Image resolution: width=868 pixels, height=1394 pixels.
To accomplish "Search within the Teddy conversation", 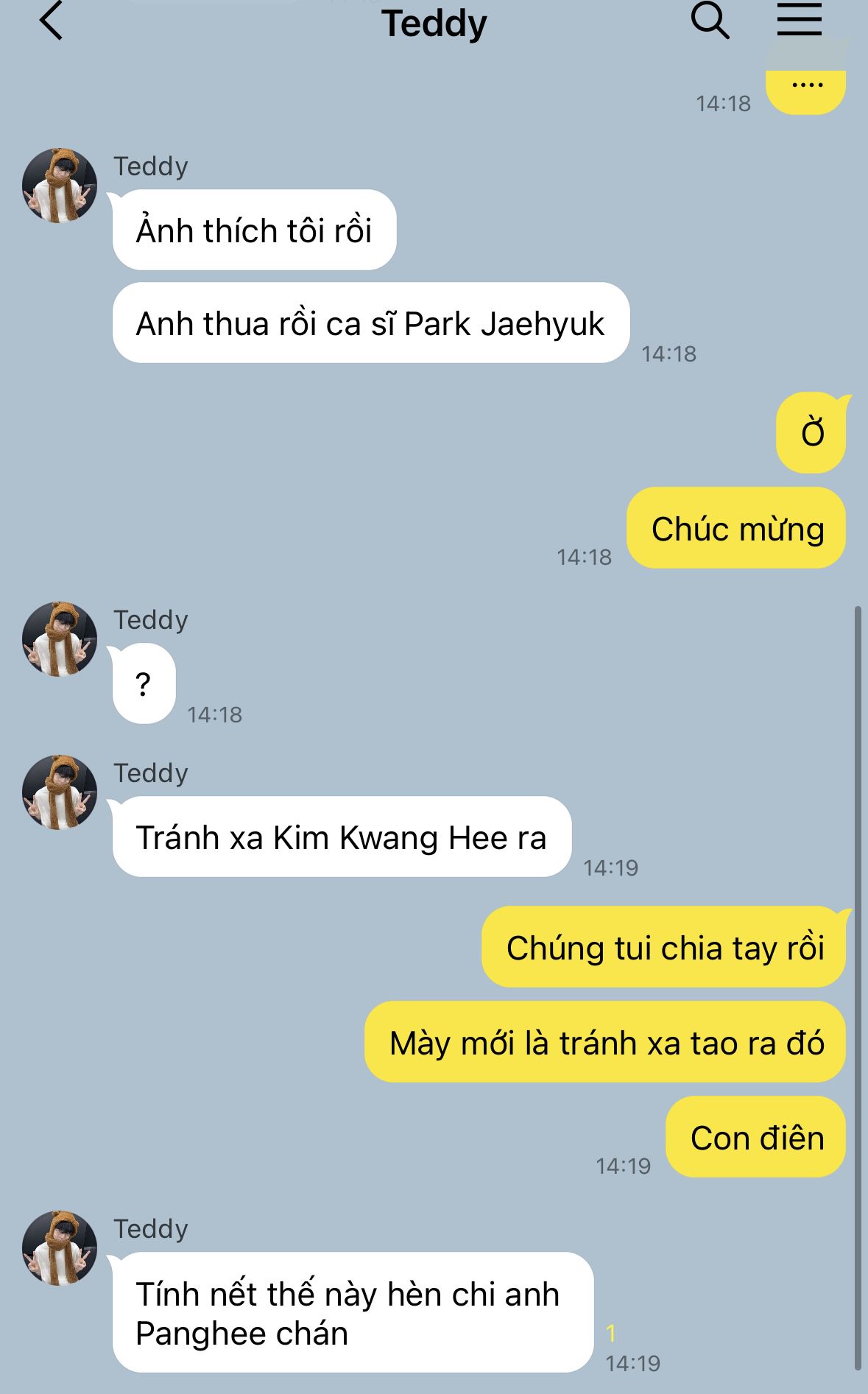I will coord(710,21).
